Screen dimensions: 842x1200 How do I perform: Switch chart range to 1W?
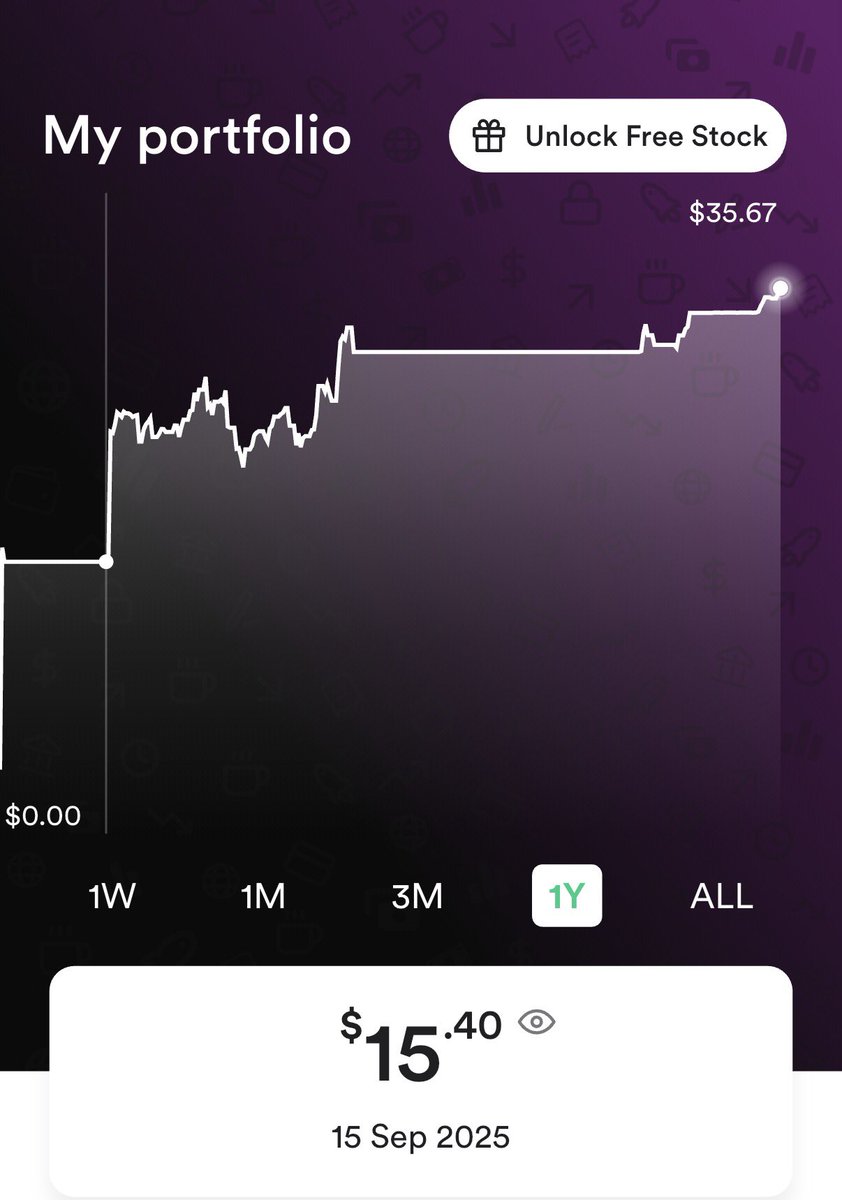pyautogui.click(x=112, y=896)
